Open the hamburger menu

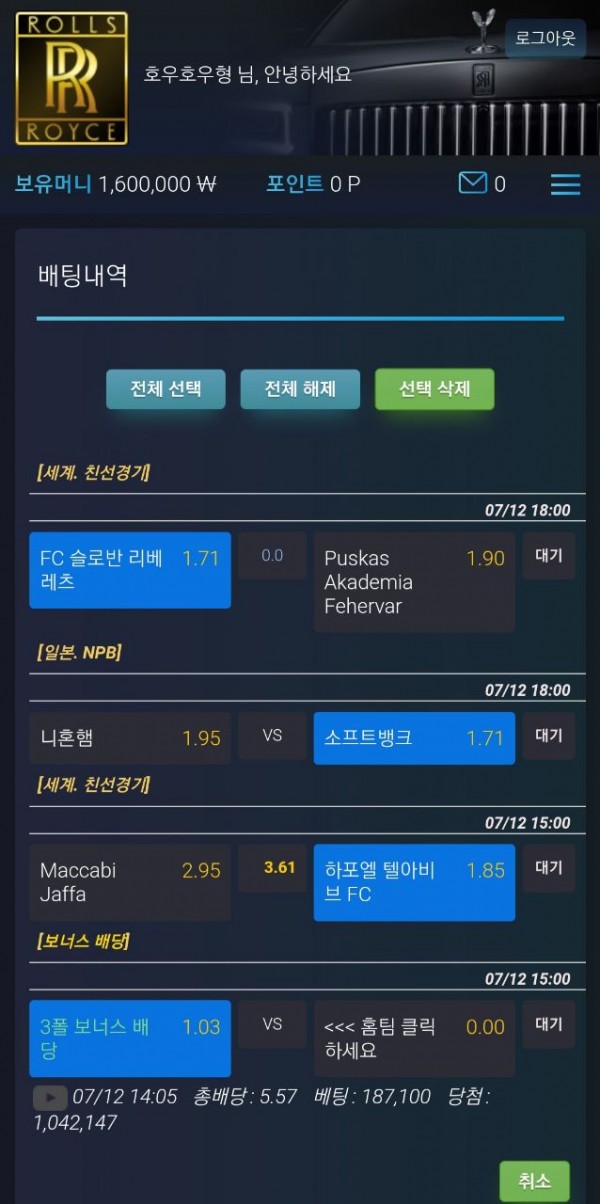[x=565, y=184]
